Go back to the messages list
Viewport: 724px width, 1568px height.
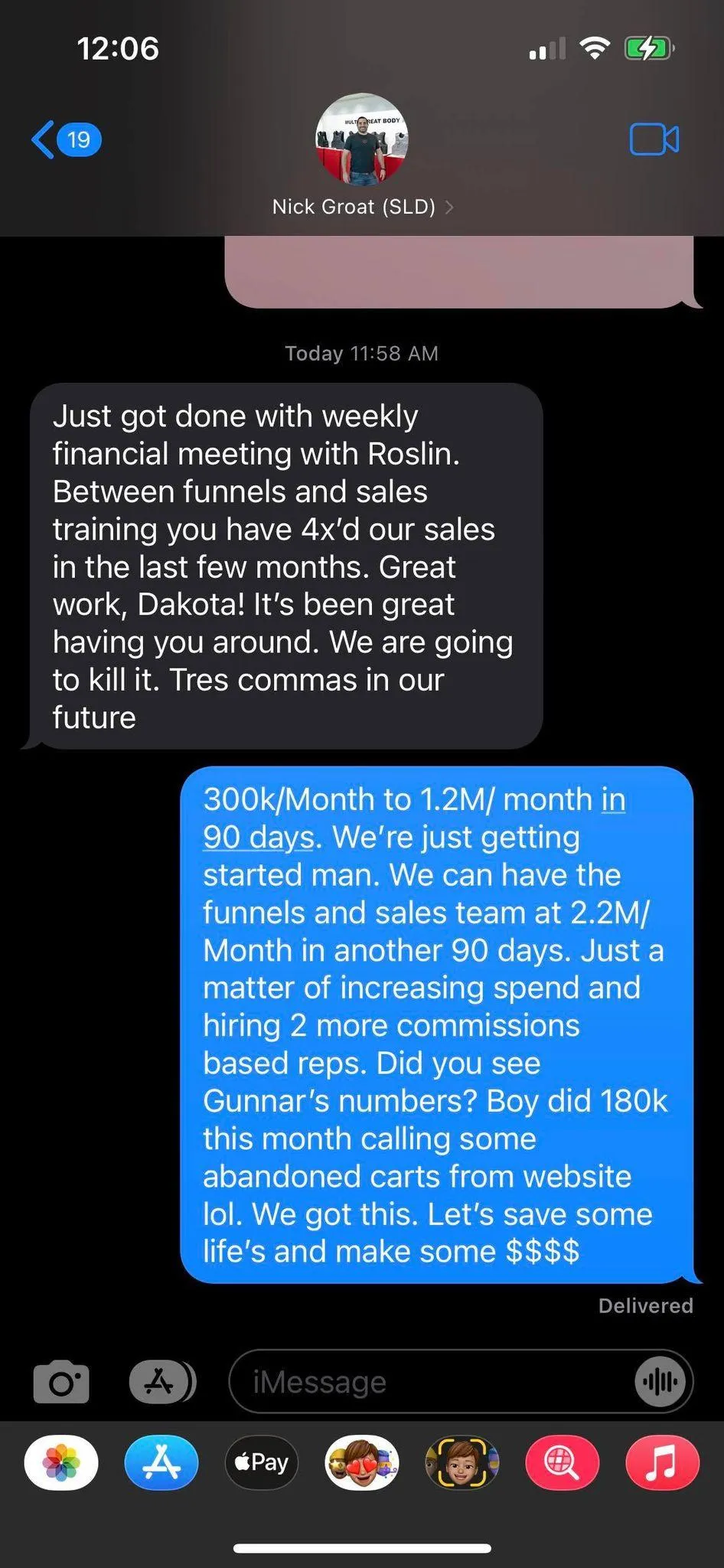tap(66, 139)
